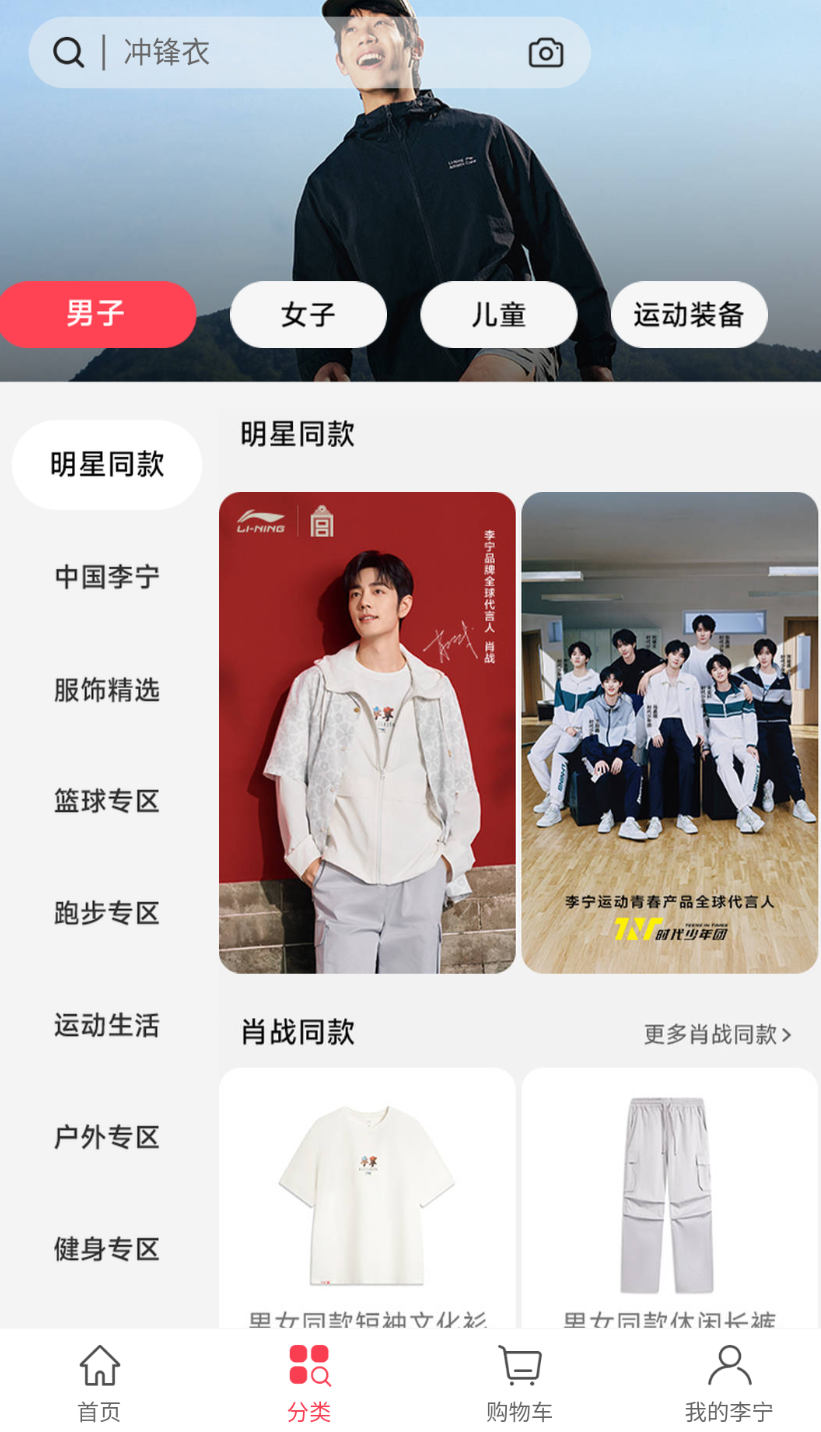821x1432 pixels.
Task: Go to 跑步专区 section
Action: 107,913
